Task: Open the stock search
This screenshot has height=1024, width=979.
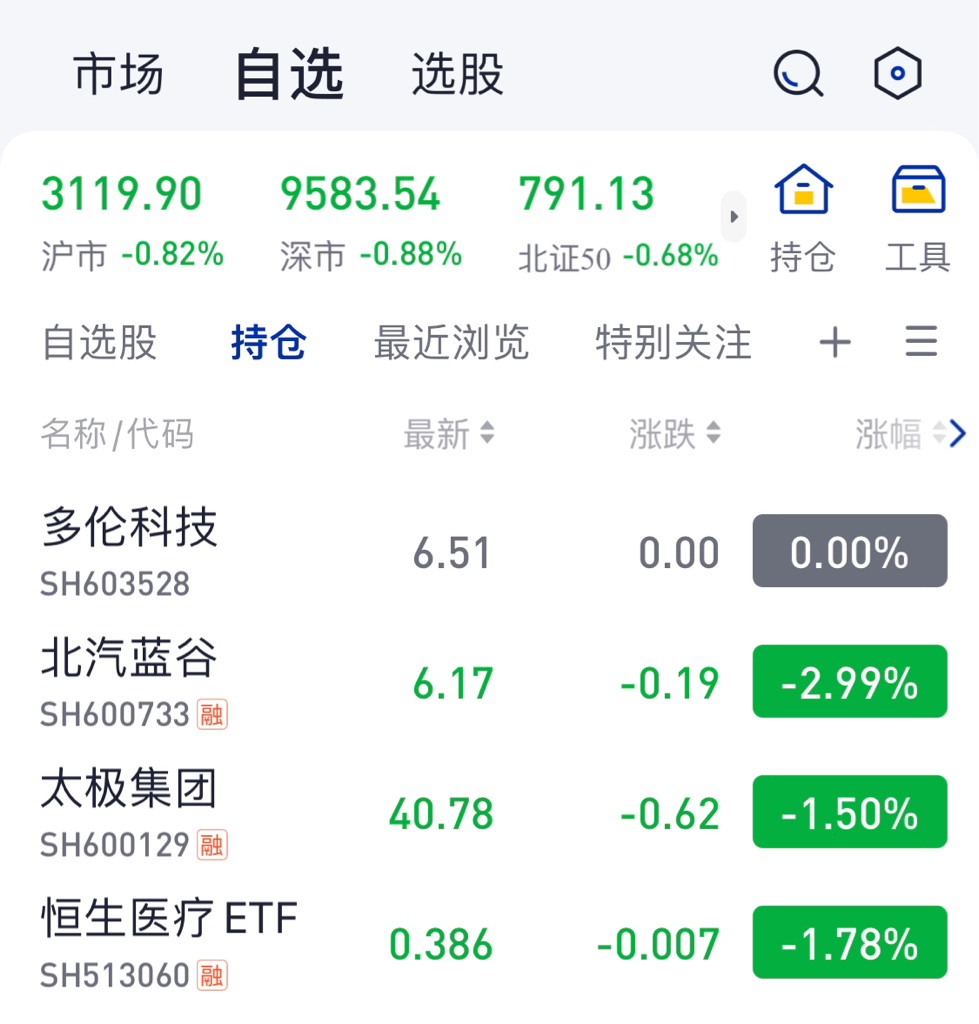Action: [x=797, y=74]
